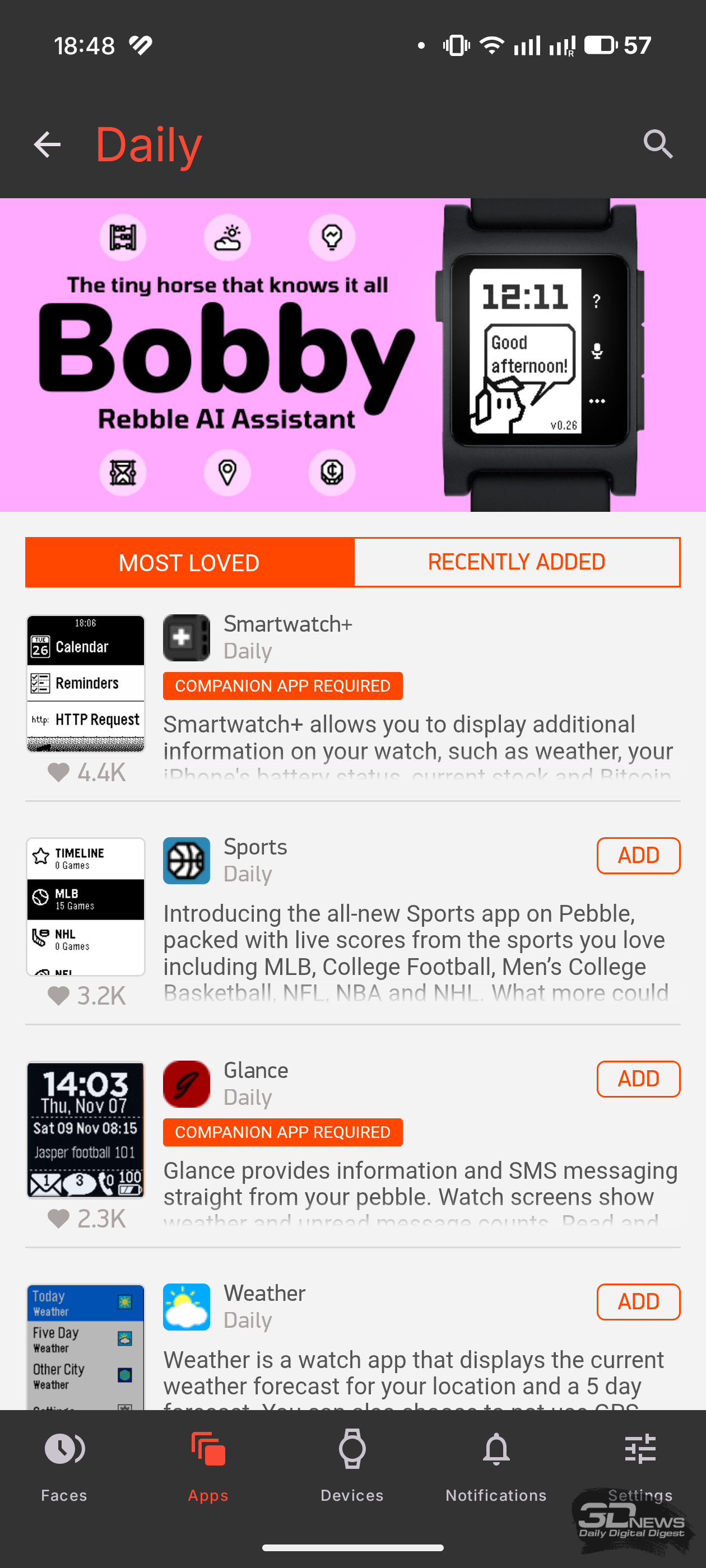
Task: Add the Glance app
Action: [638, 1079]
